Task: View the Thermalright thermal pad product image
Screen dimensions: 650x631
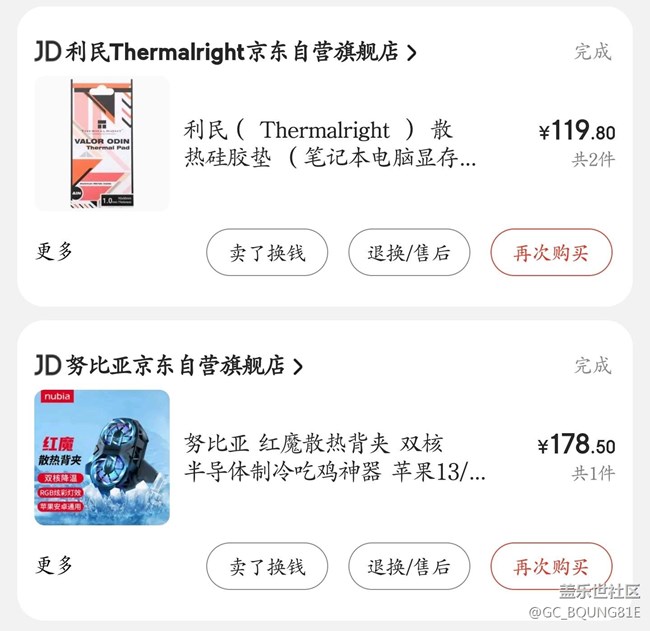Action: tap(102, 144)
